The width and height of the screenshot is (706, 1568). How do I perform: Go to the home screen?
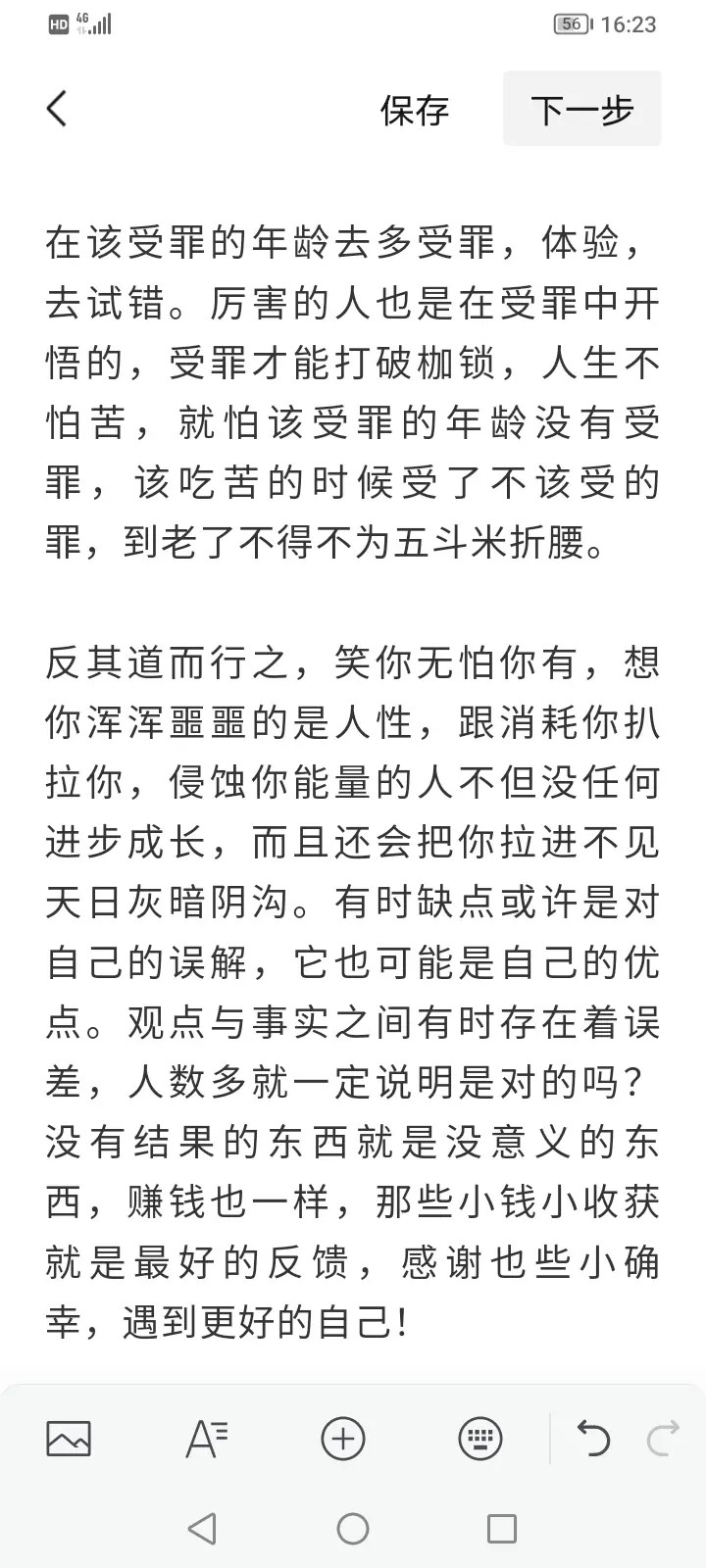pyautogui.click(x=353, y=1528)
